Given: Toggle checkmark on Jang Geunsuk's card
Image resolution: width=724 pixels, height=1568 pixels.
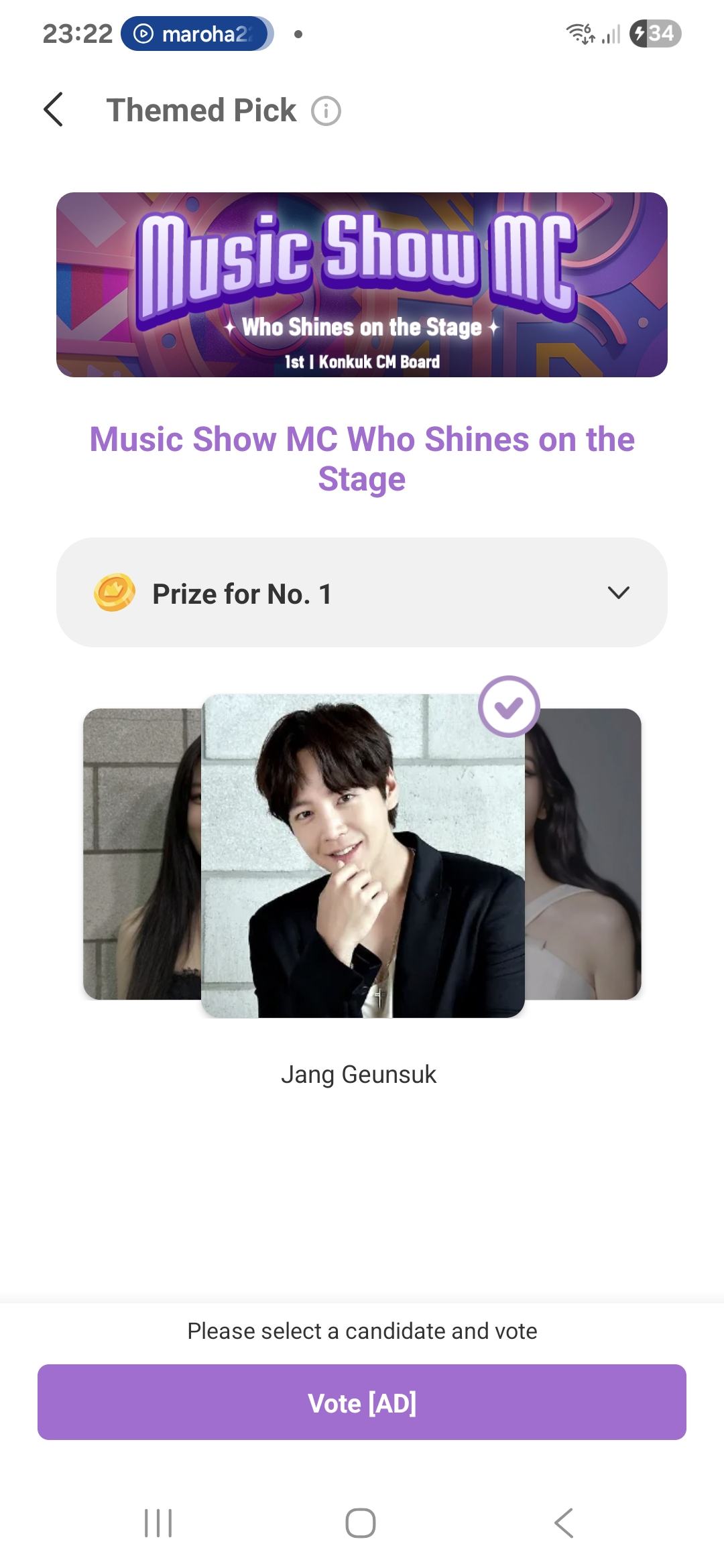Looking at the screenshot, I should (x=509, y=706).
